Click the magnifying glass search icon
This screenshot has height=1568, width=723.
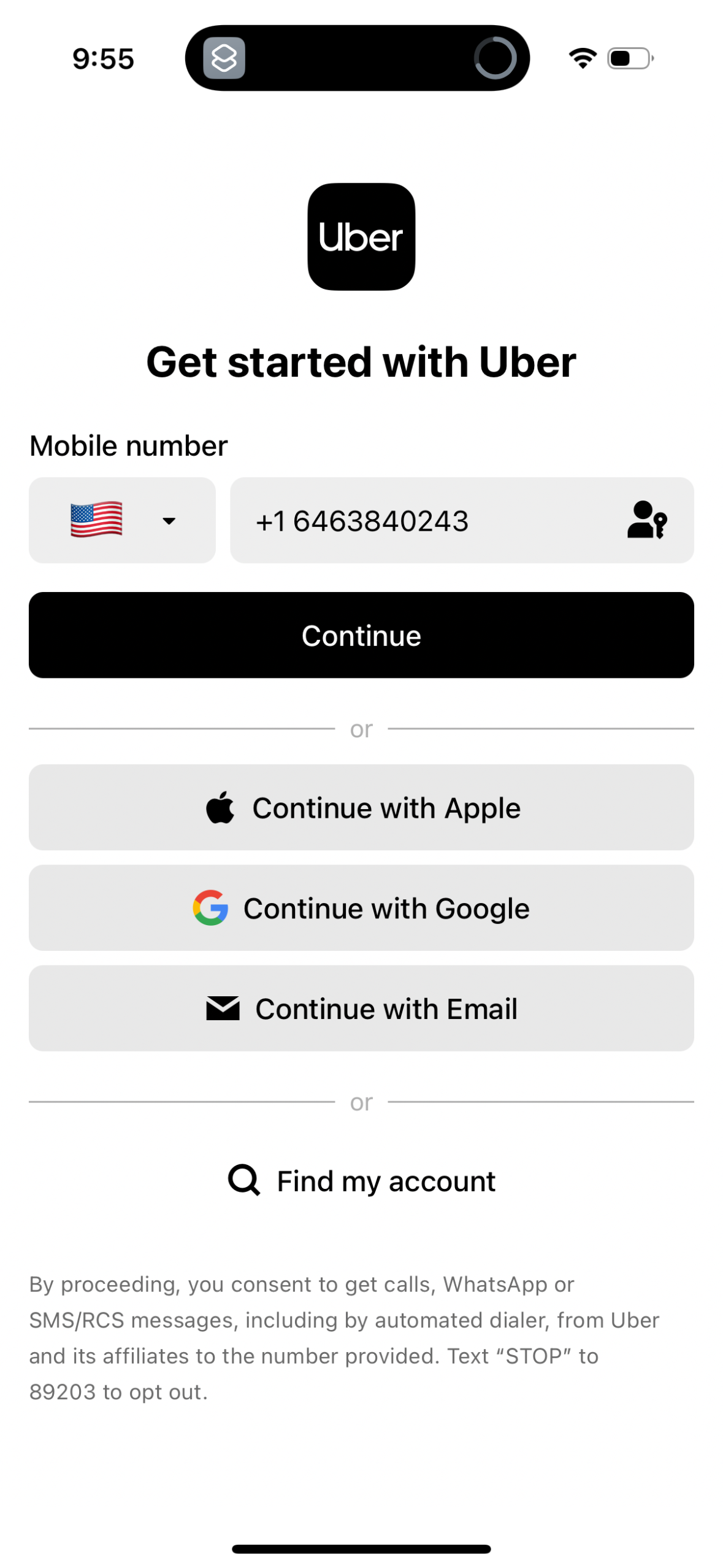(x=243, y=1179)
